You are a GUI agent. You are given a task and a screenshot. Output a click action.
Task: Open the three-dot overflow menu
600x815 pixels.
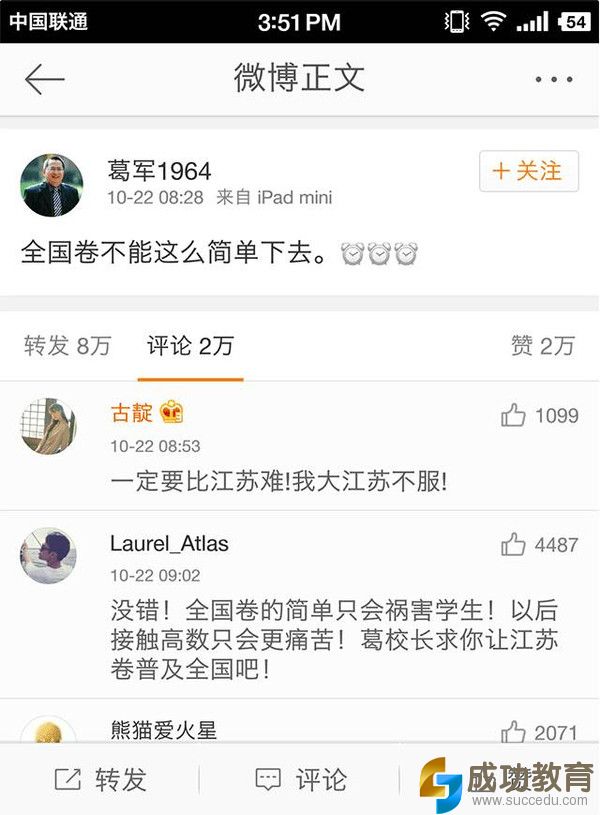tap(553, 80)
